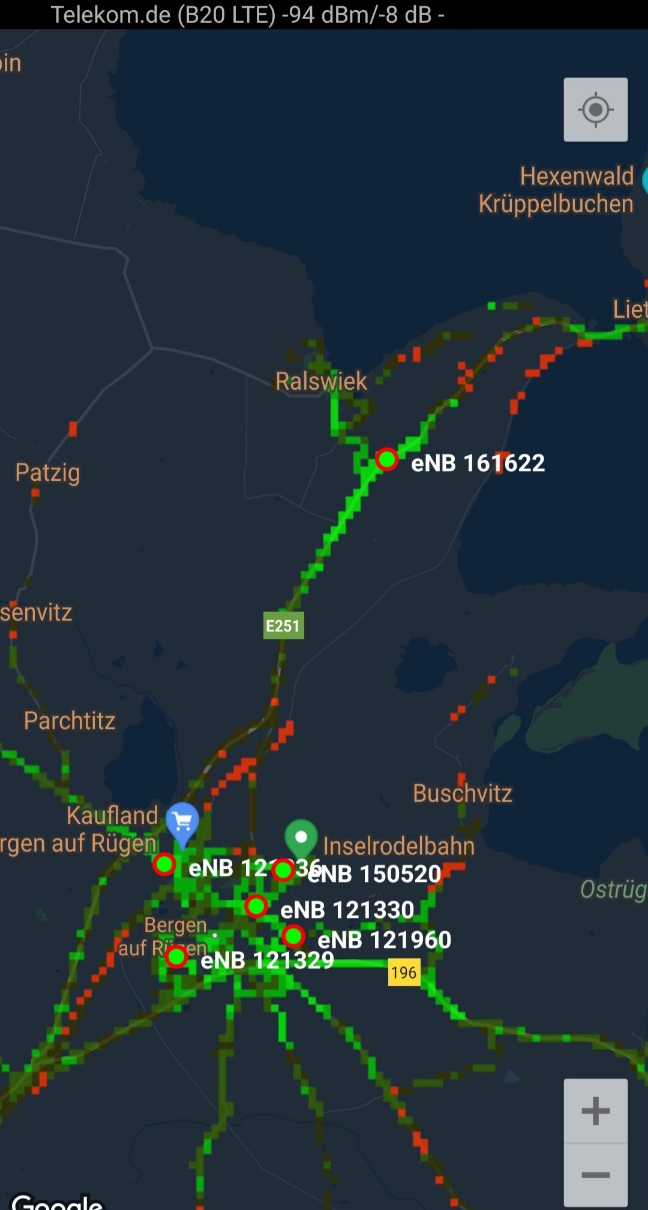Select the eNB 150520 tower marker
This screenshot has height=1210, width=648.
pyautogui.click(x=283, y=871)
